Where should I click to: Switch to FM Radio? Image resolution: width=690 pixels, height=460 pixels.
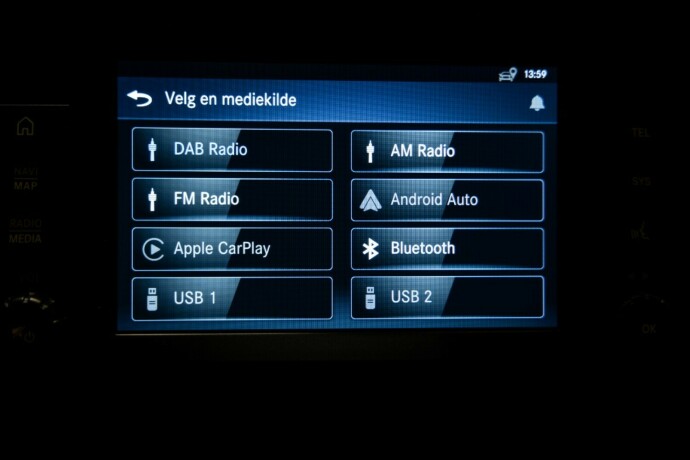click(232, 199)
